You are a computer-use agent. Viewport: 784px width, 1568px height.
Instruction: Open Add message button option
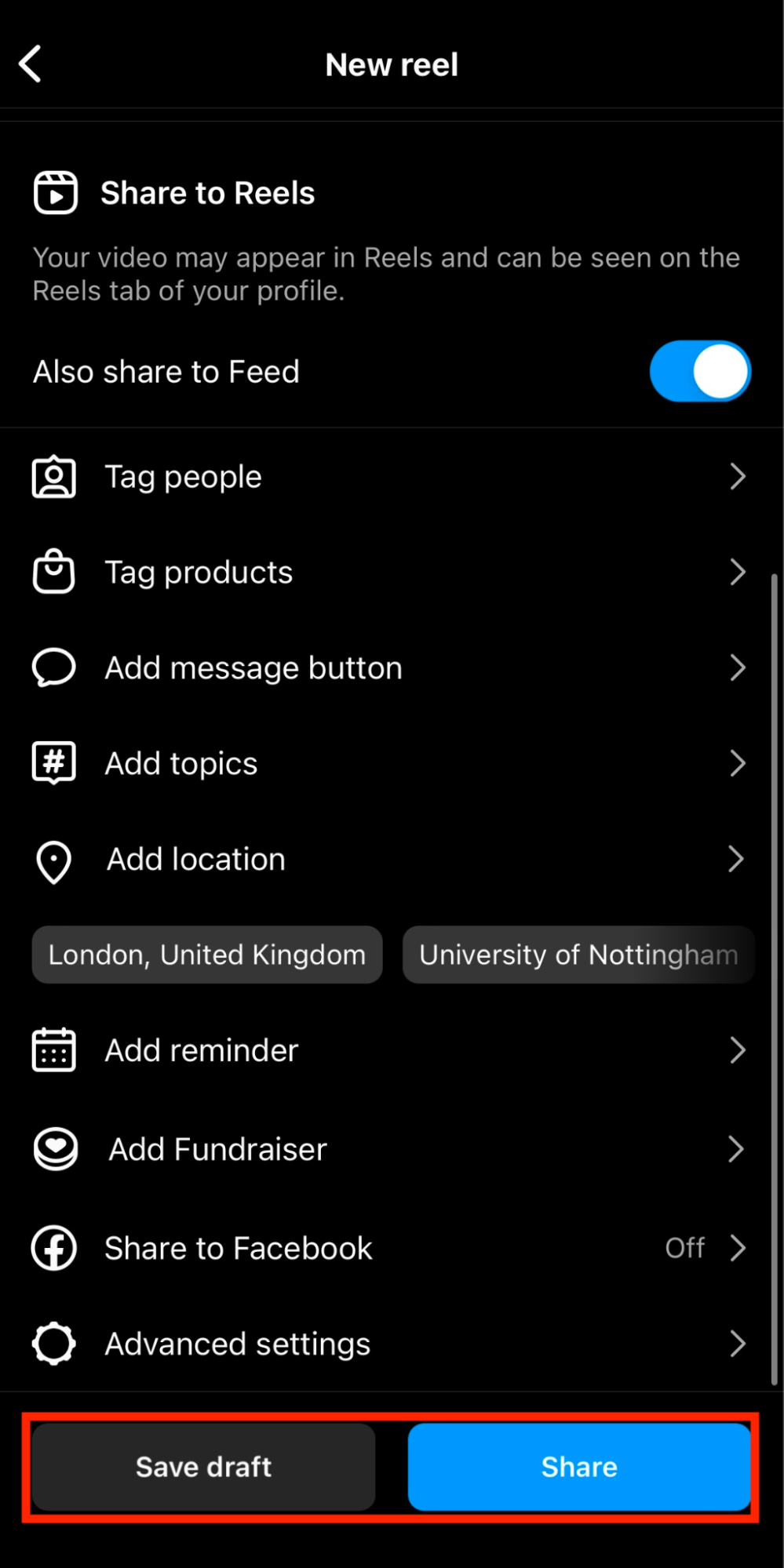(x=392, y=668)
